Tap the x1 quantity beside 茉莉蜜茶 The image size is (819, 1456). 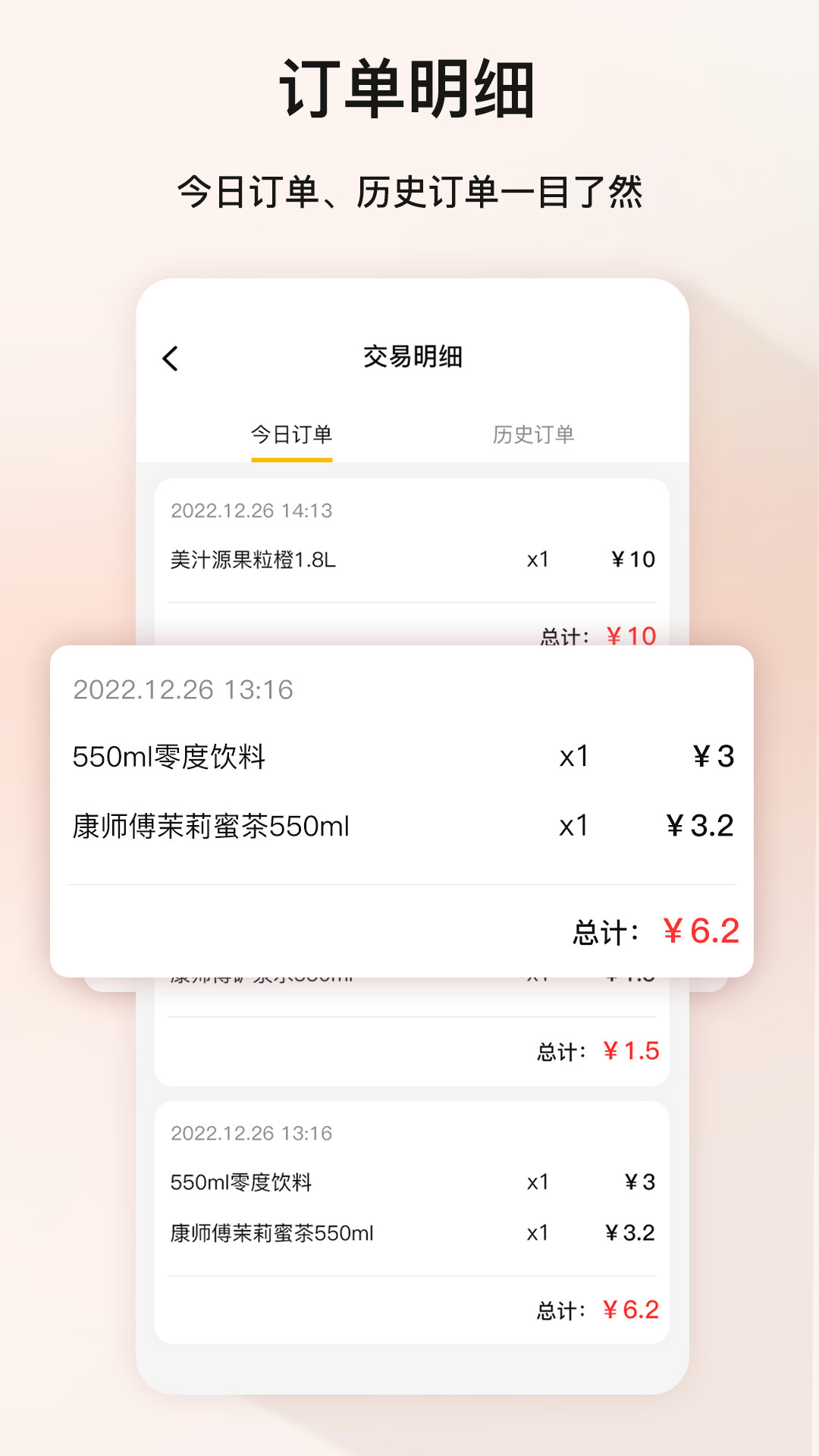click(x=539, y=1232)
